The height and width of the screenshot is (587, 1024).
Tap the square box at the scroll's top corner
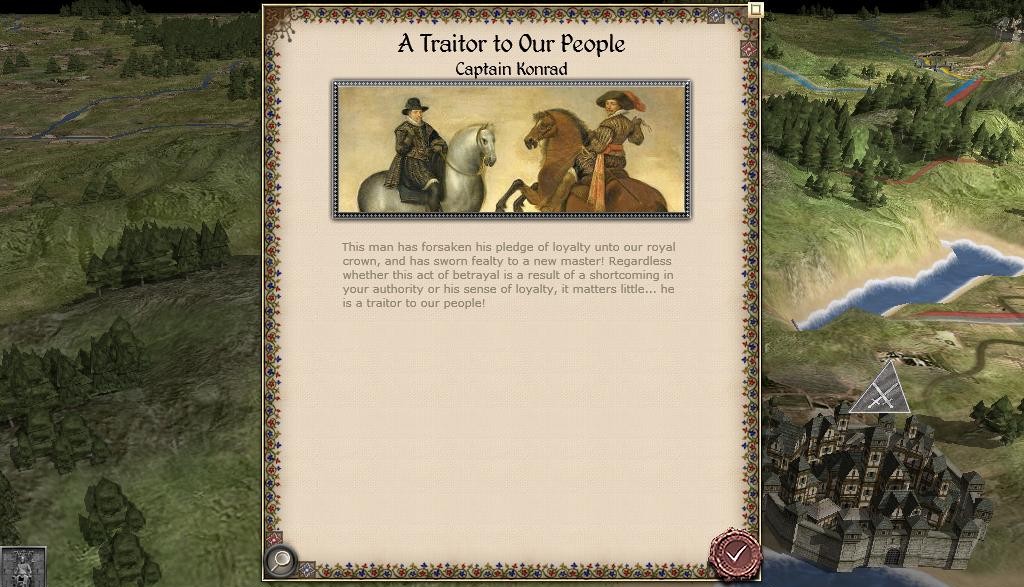coord(756,9)
